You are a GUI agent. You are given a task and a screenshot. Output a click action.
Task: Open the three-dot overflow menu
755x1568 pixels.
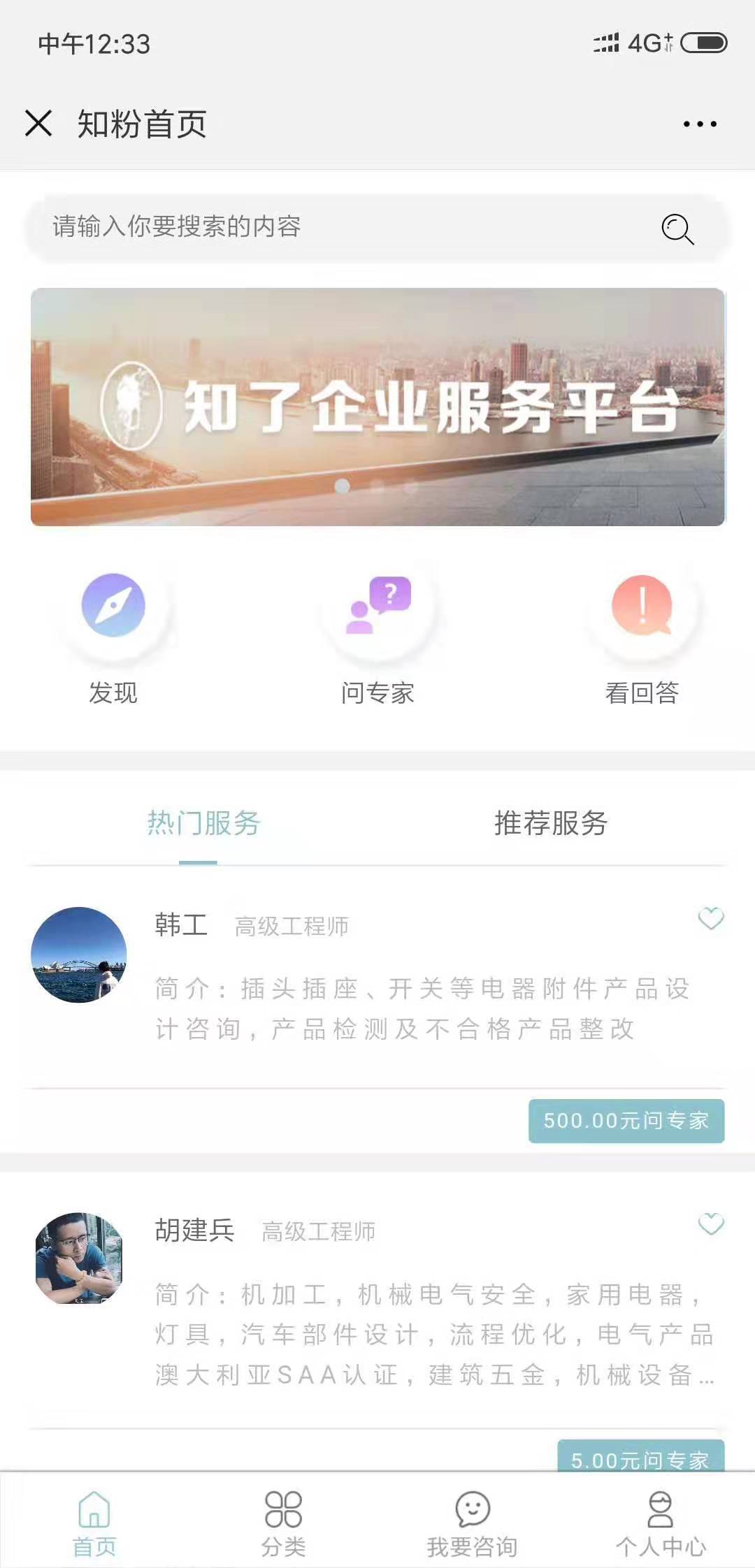point(700,124)
